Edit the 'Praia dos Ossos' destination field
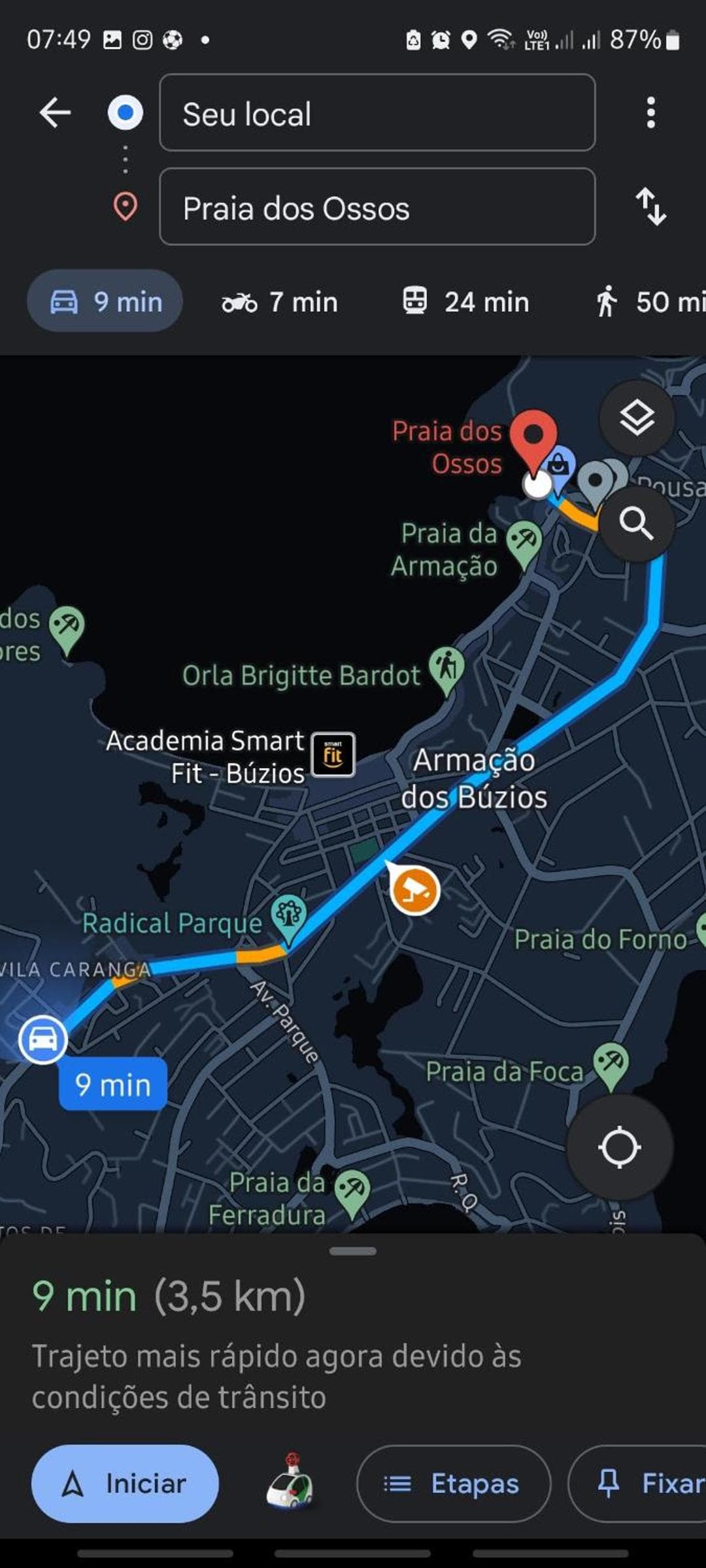Image resolution: width=706 pixels, height=1568 pixels. [377, 206]
